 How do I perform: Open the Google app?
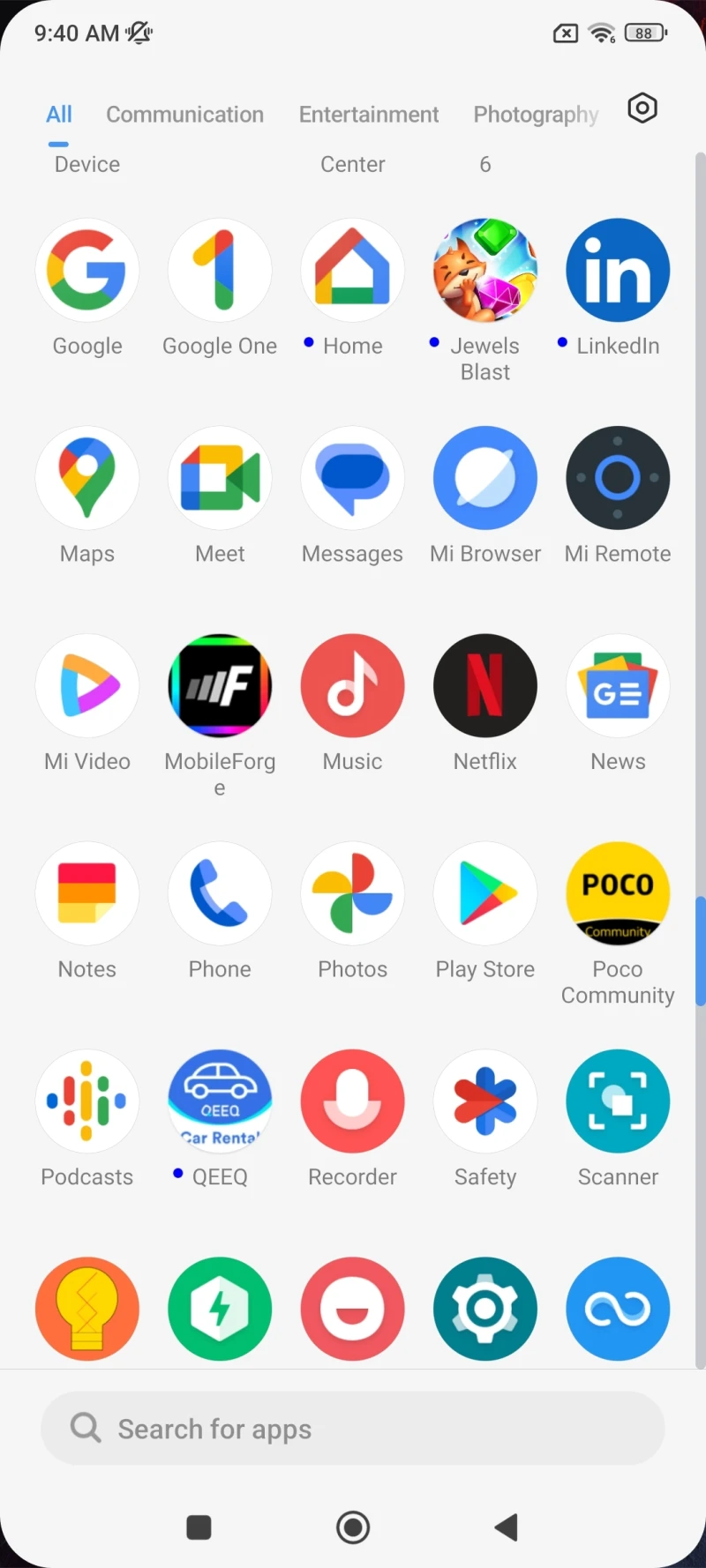coord(87,270)
